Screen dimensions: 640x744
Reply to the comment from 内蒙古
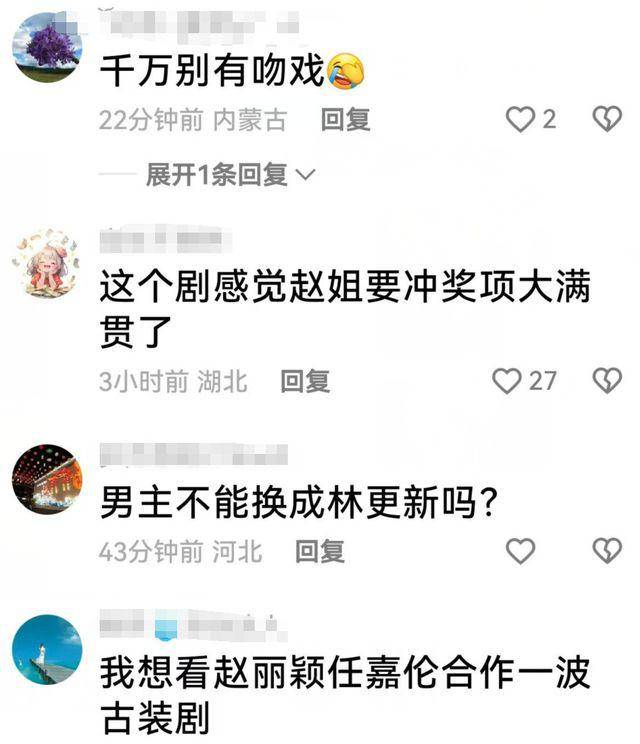pos(345,121)
